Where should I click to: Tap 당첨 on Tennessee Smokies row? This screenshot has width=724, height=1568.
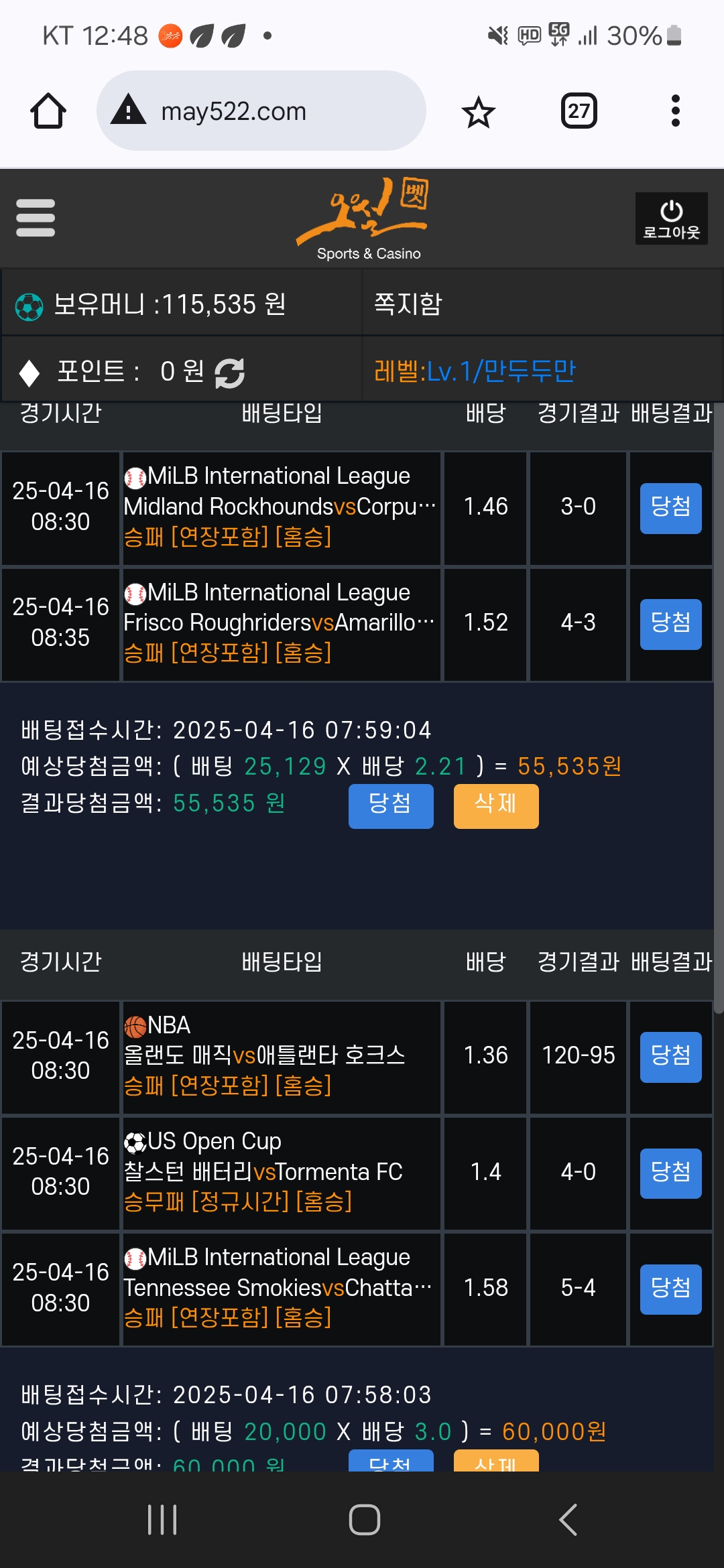click(671, 1289)
